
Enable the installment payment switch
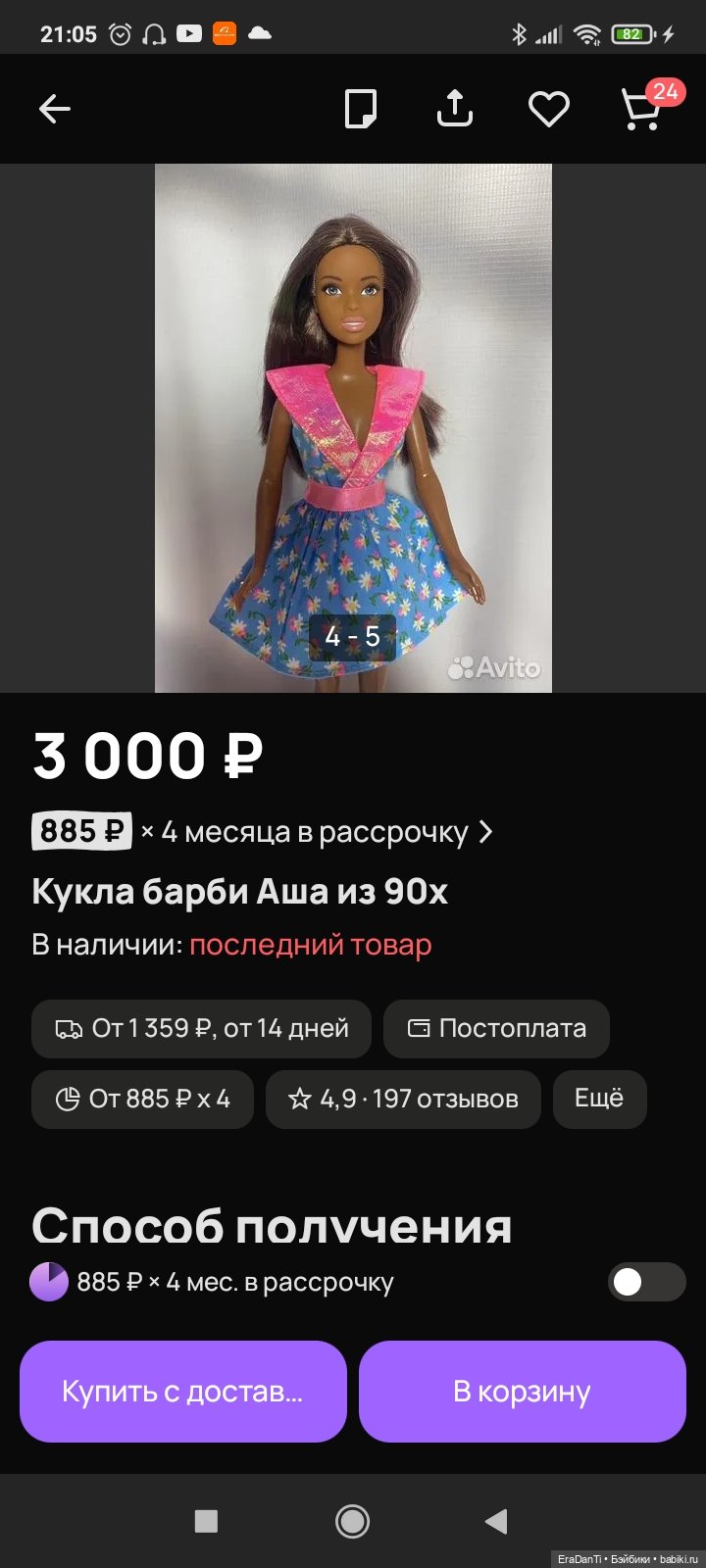tap(645, 1282)
